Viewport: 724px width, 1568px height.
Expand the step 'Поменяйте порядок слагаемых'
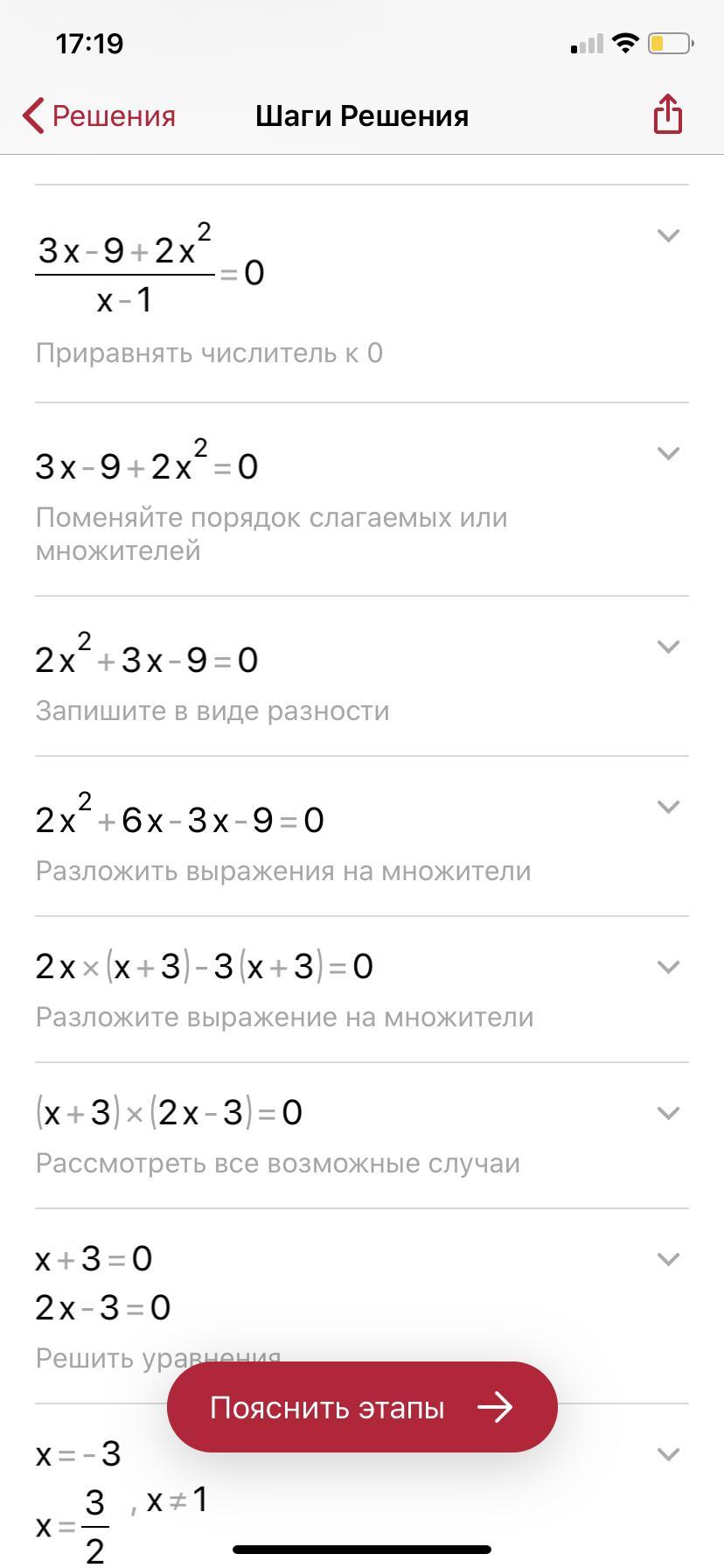click(667, 453)
